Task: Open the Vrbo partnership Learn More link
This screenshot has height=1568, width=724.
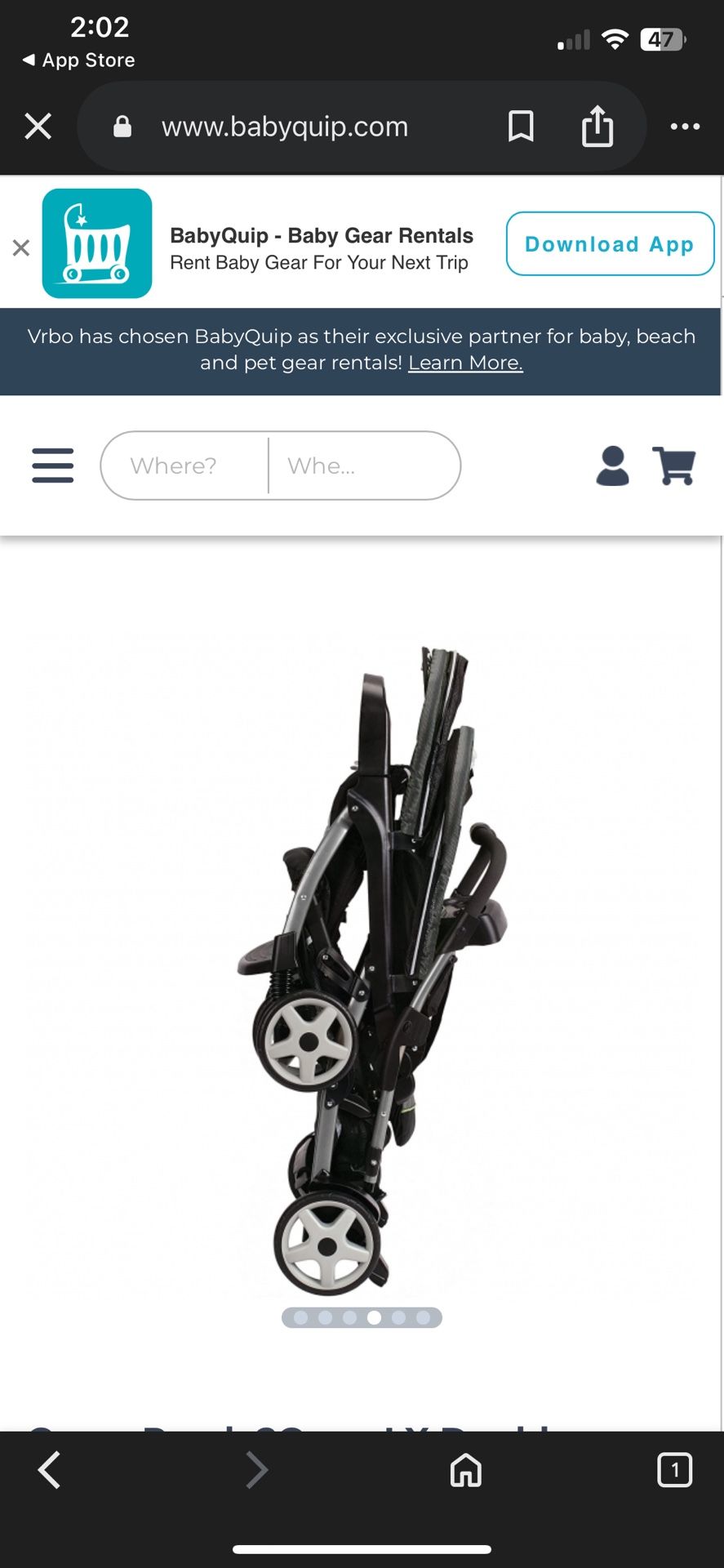Action: click(464, 362)
